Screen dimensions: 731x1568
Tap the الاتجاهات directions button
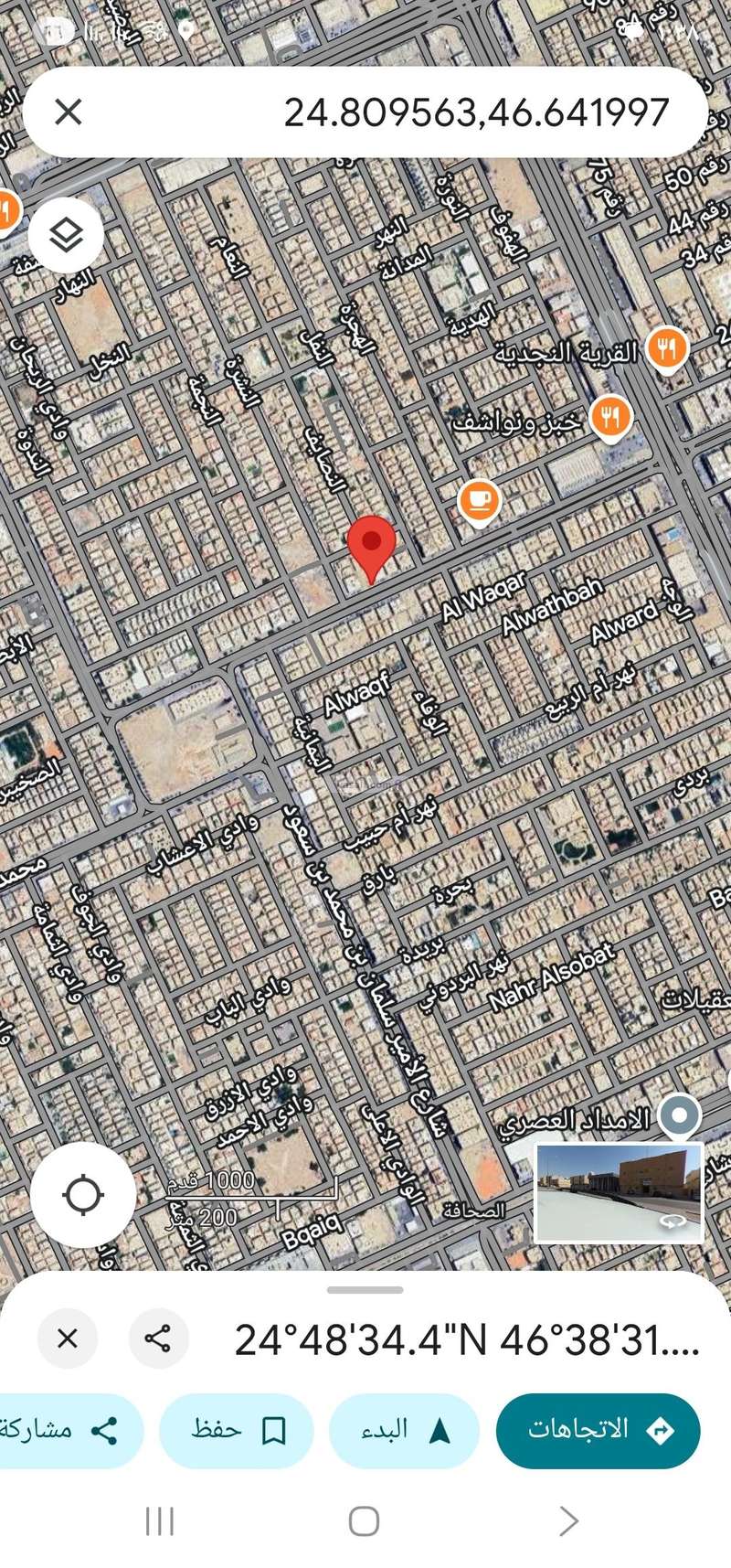(599, 1429)
